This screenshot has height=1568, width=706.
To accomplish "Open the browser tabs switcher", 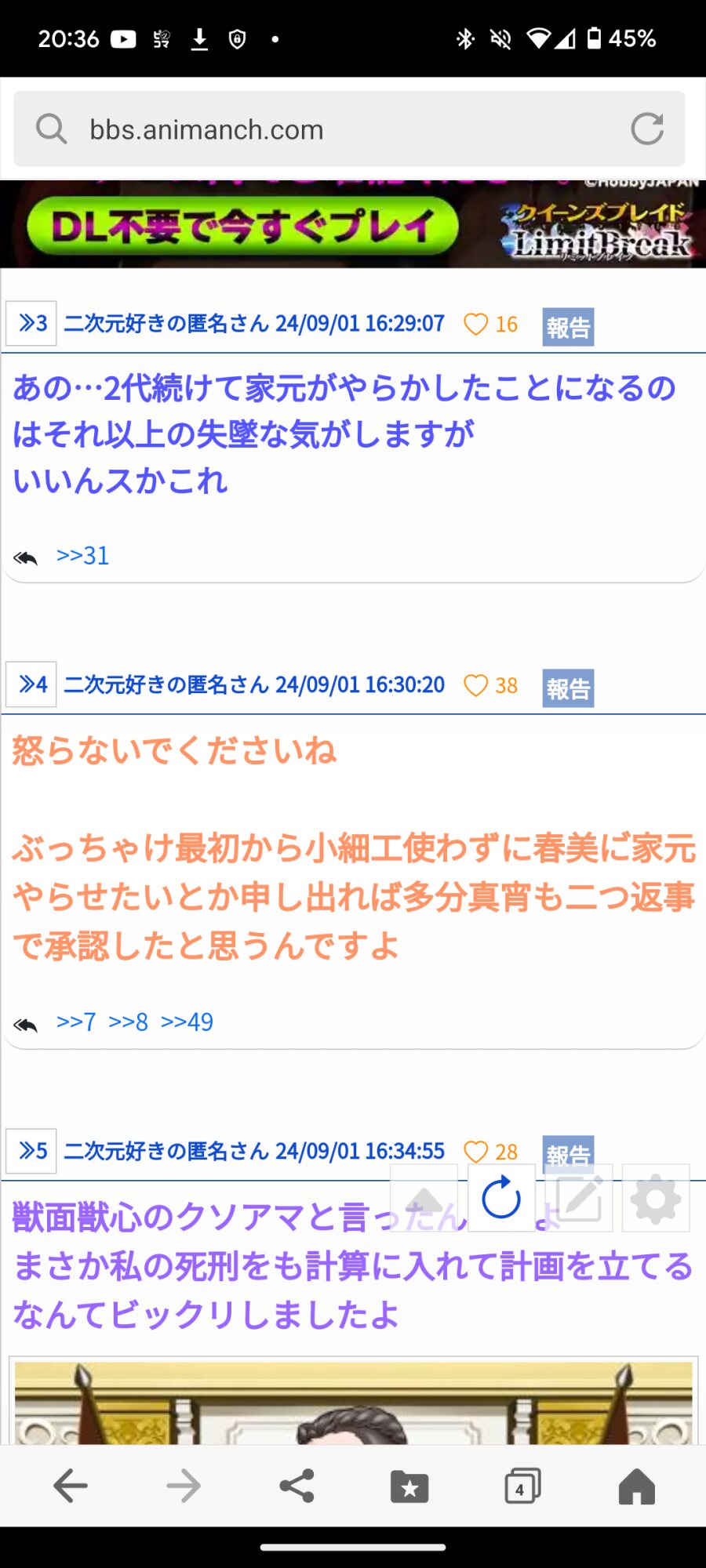I will click(522, 1486).
